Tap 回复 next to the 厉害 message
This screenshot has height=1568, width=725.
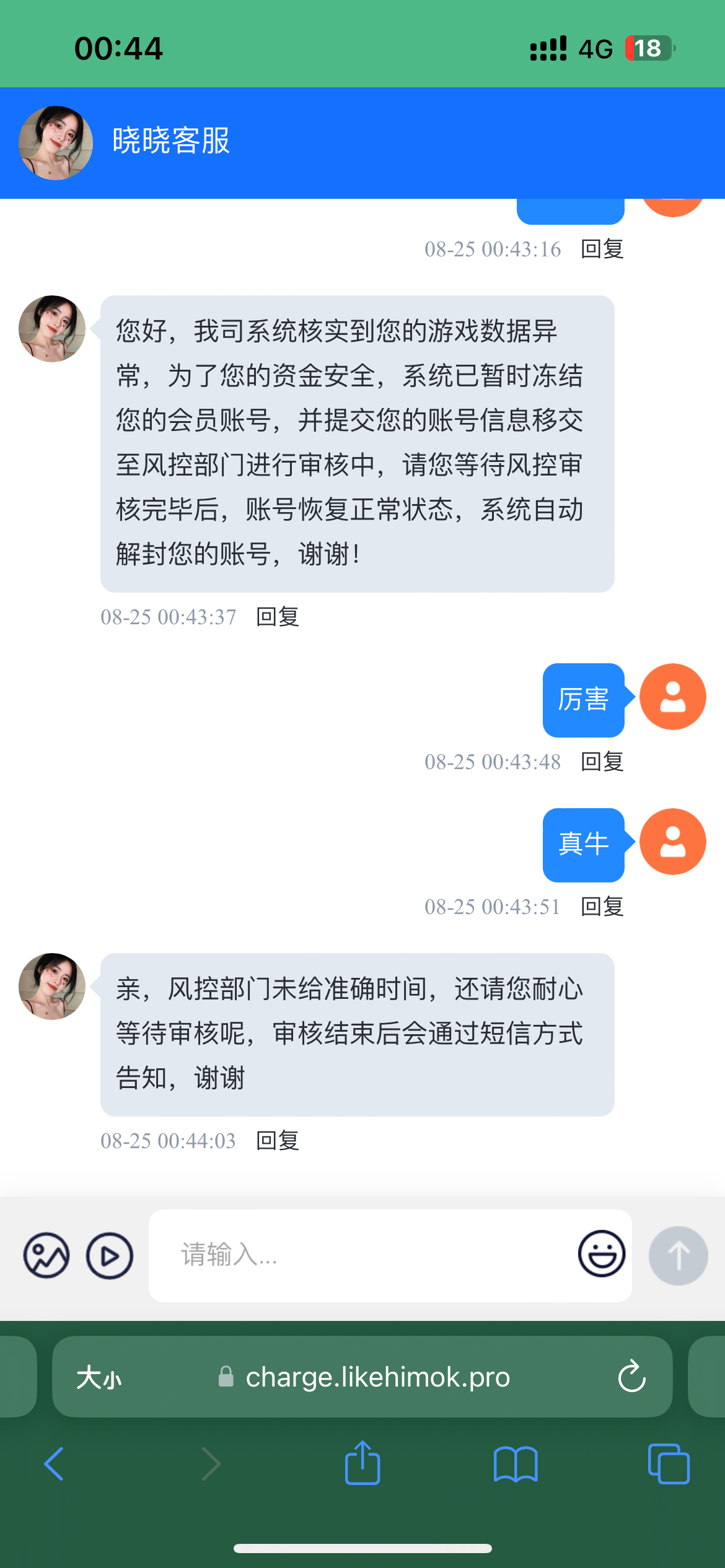pos(601,762)
